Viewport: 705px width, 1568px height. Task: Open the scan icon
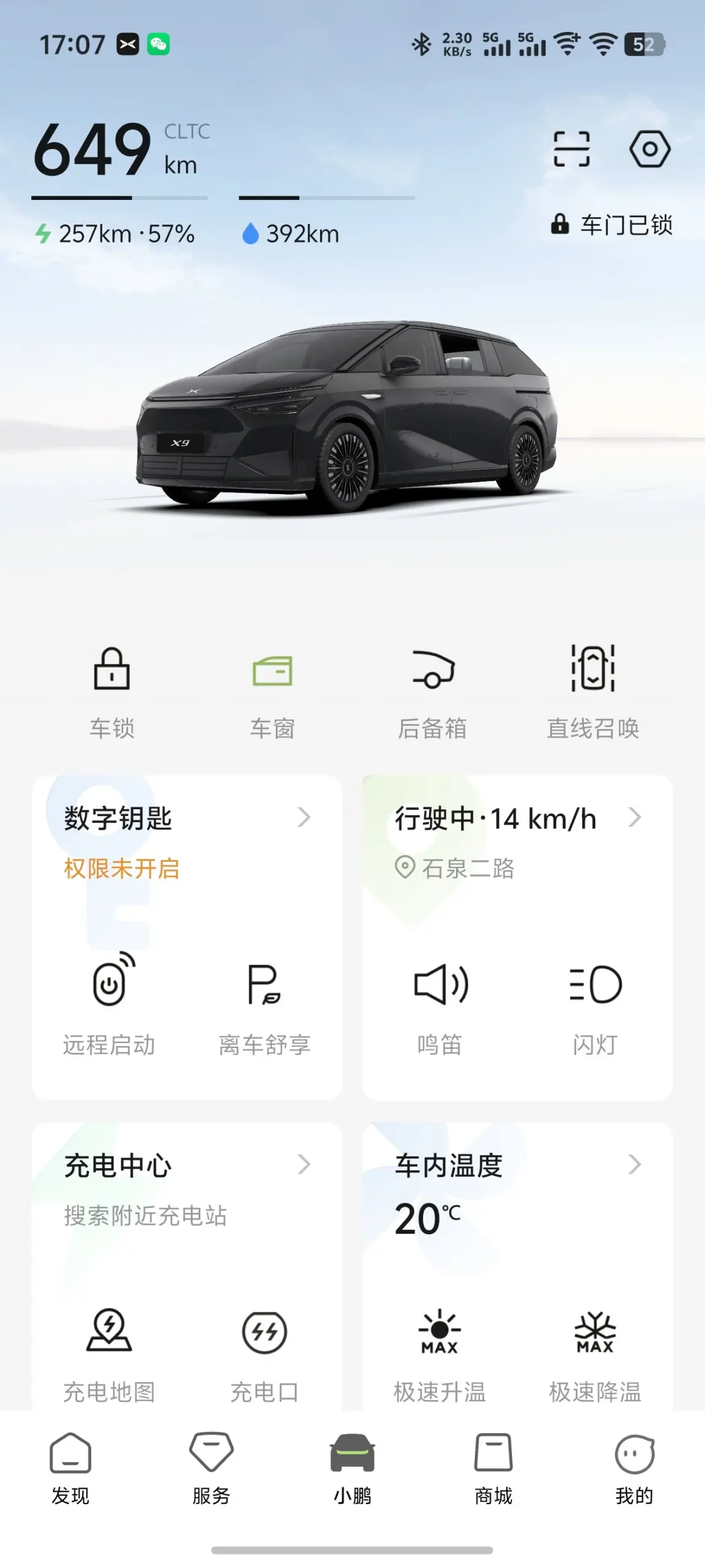(571, 149)
